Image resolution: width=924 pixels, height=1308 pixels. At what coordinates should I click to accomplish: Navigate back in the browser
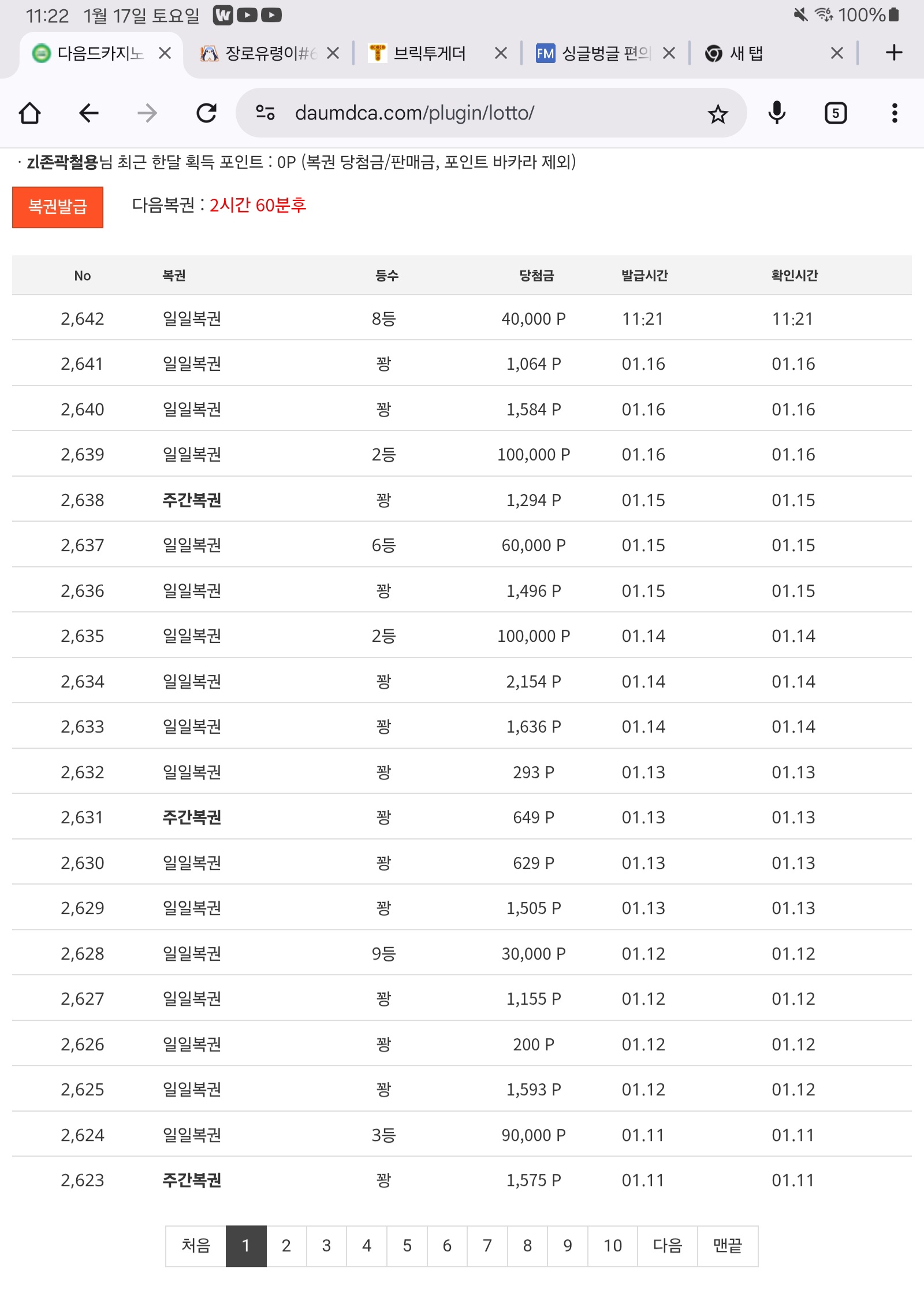coord(89,113)
